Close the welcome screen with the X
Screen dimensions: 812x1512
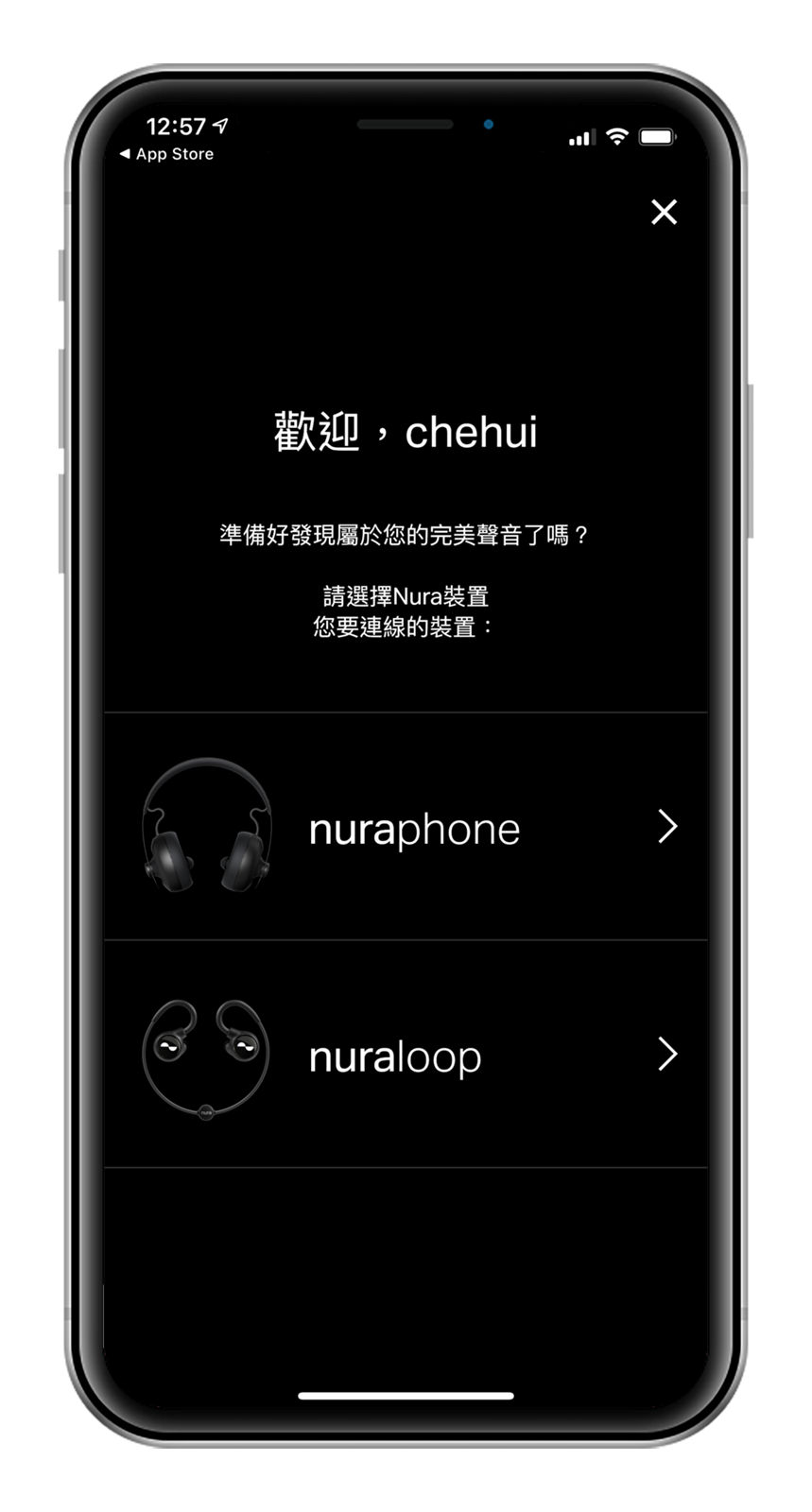click(x=664, y=212)
